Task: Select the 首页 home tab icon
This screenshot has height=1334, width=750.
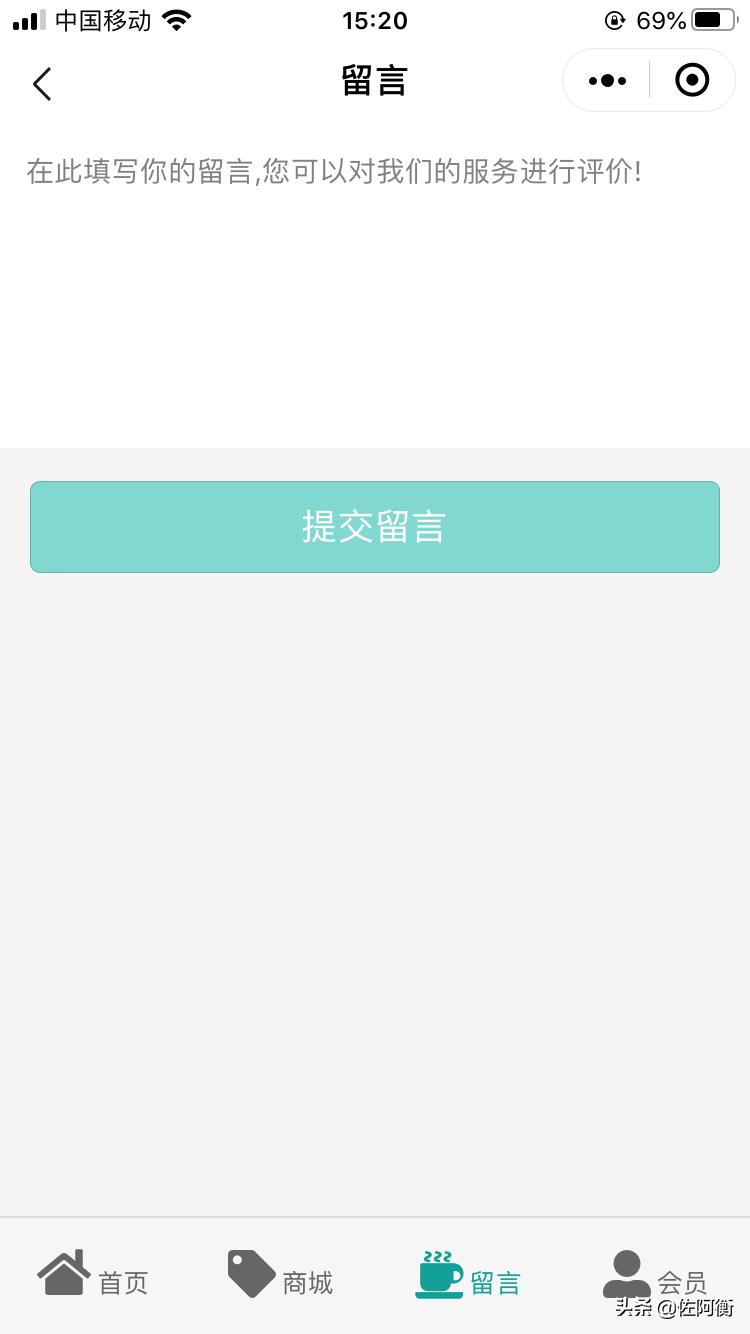Action: pos(64,1272)
